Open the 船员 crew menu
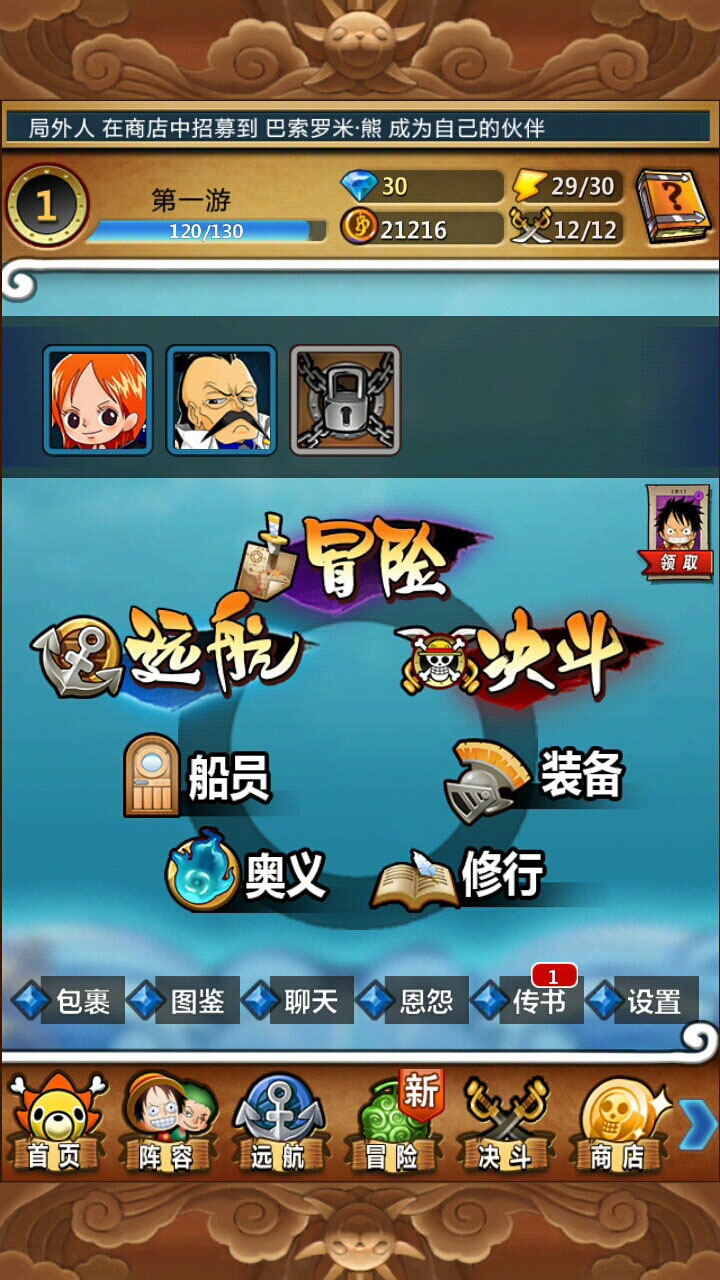Screen dimensions: 720x1280 [200, 776]
